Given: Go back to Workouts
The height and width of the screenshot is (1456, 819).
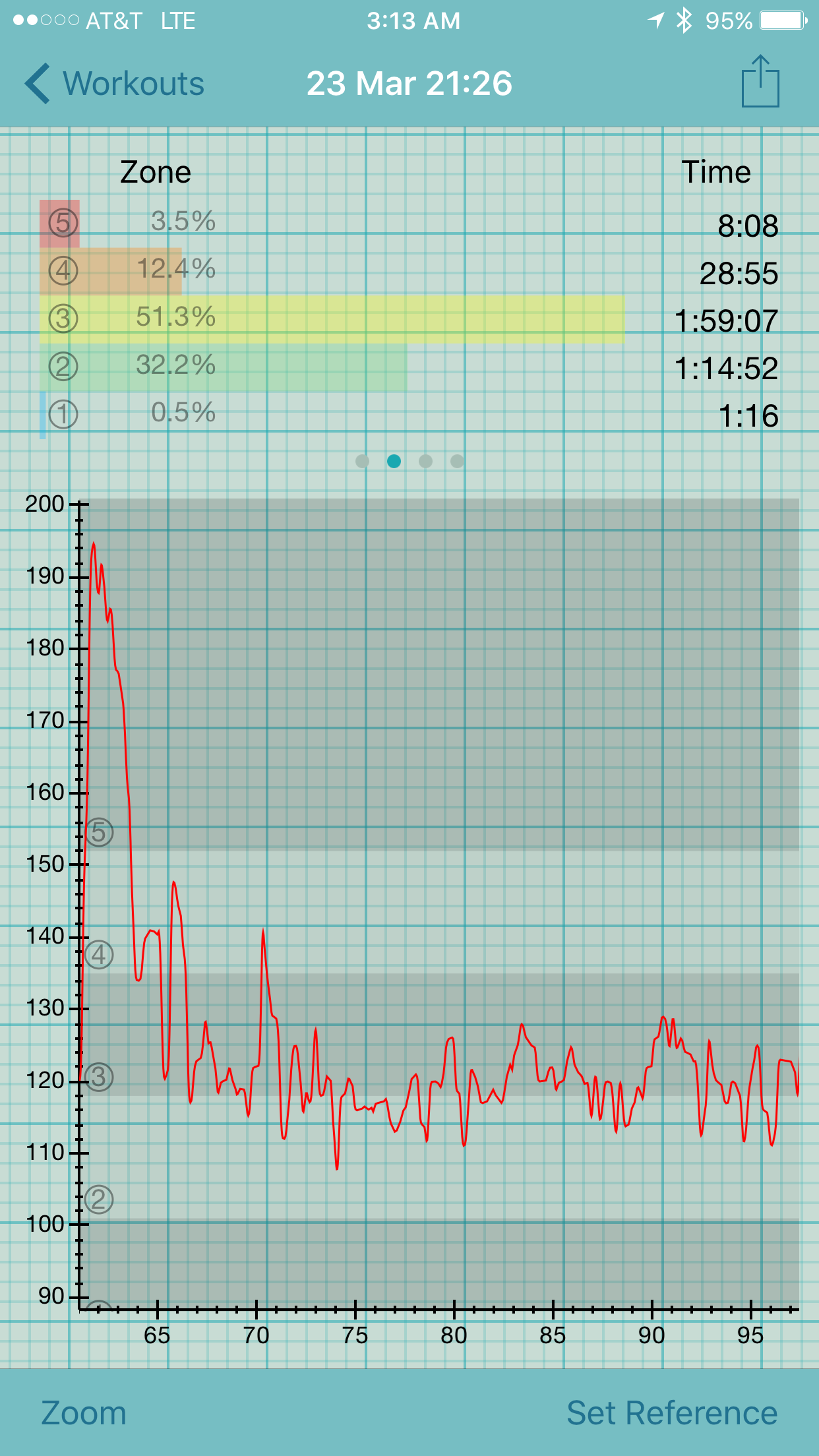Looking at the screenshot, I should coord(114,84).
